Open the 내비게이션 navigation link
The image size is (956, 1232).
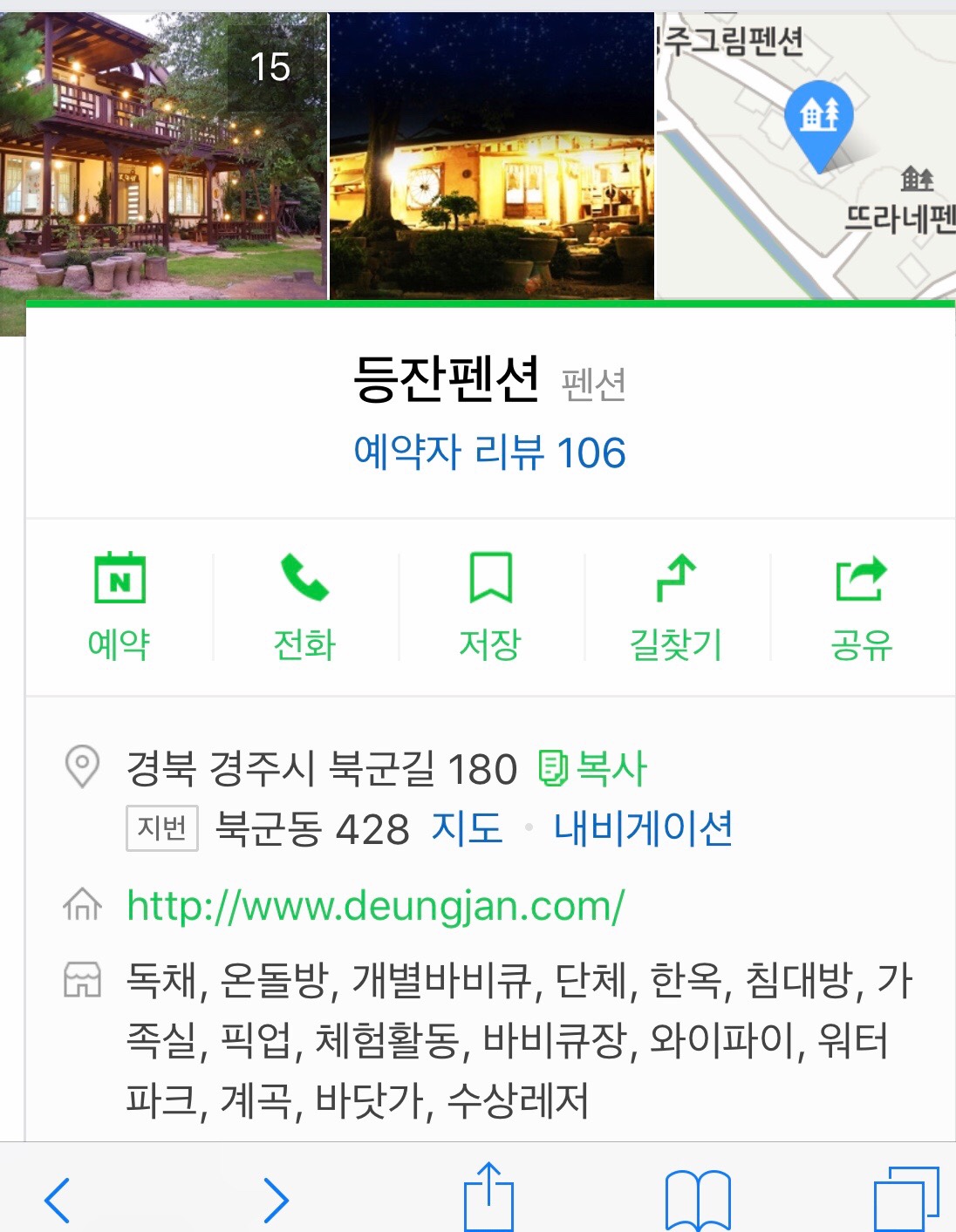pyautogui.click(x=643, y=828)
